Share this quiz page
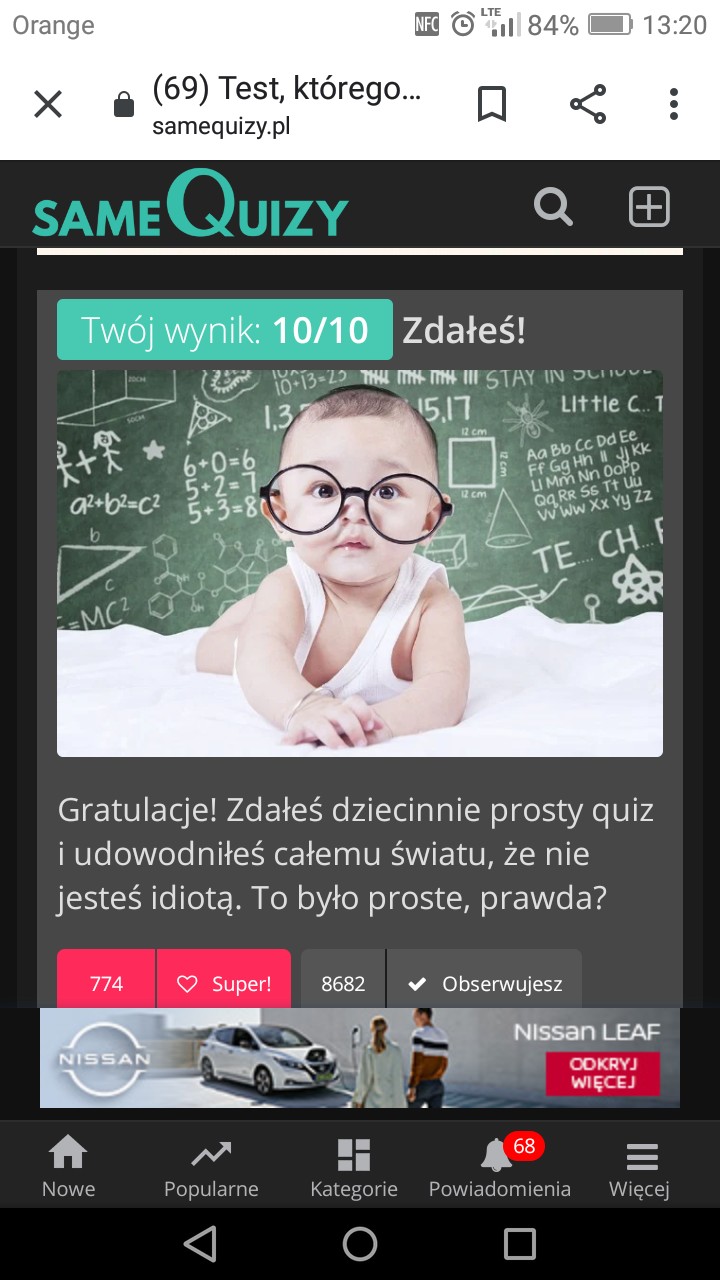The height and width of the screenshot is (1280, 720). click(588, 104)
